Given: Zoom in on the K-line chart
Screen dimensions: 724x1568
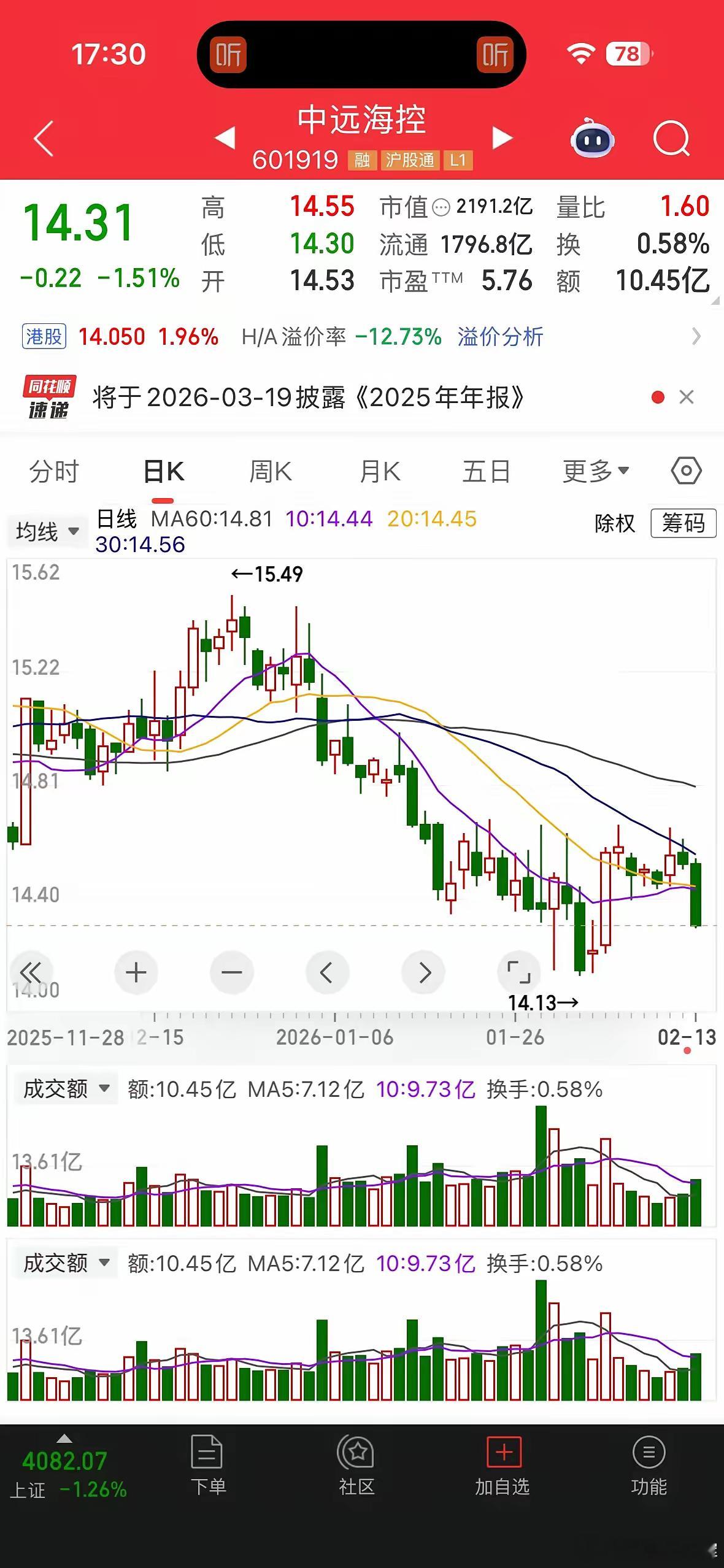Looking at the screenshot, I should pyautogui.click(x=136, y=972).
